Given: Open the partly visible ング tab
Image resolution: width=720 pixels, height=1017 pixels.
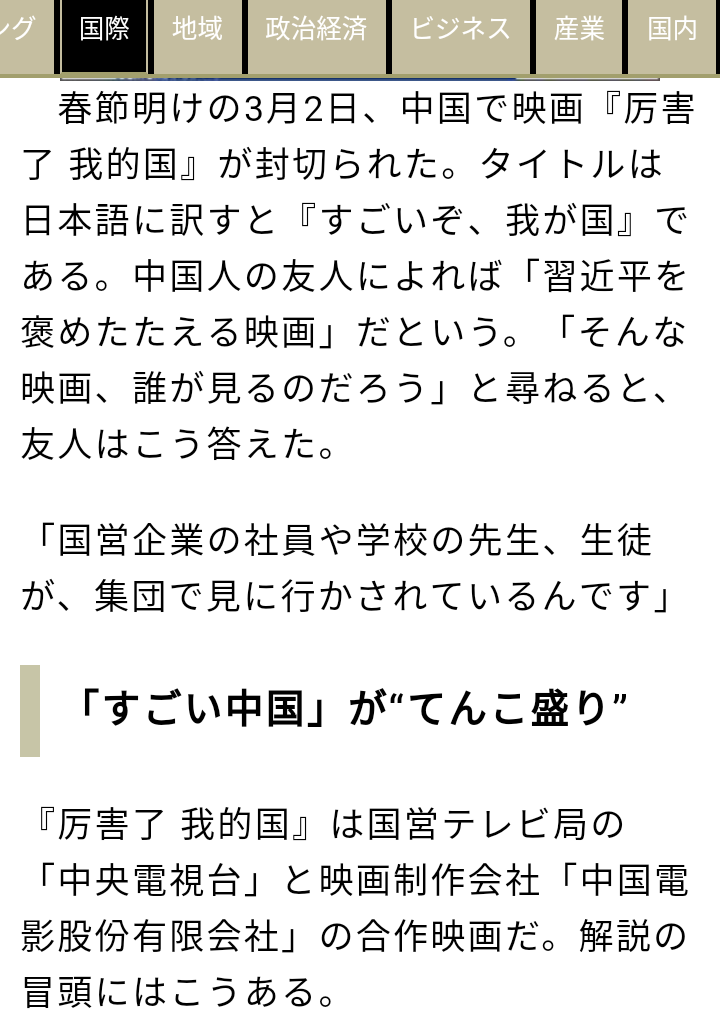Looking at the screenshot, I should coord(22,30).
